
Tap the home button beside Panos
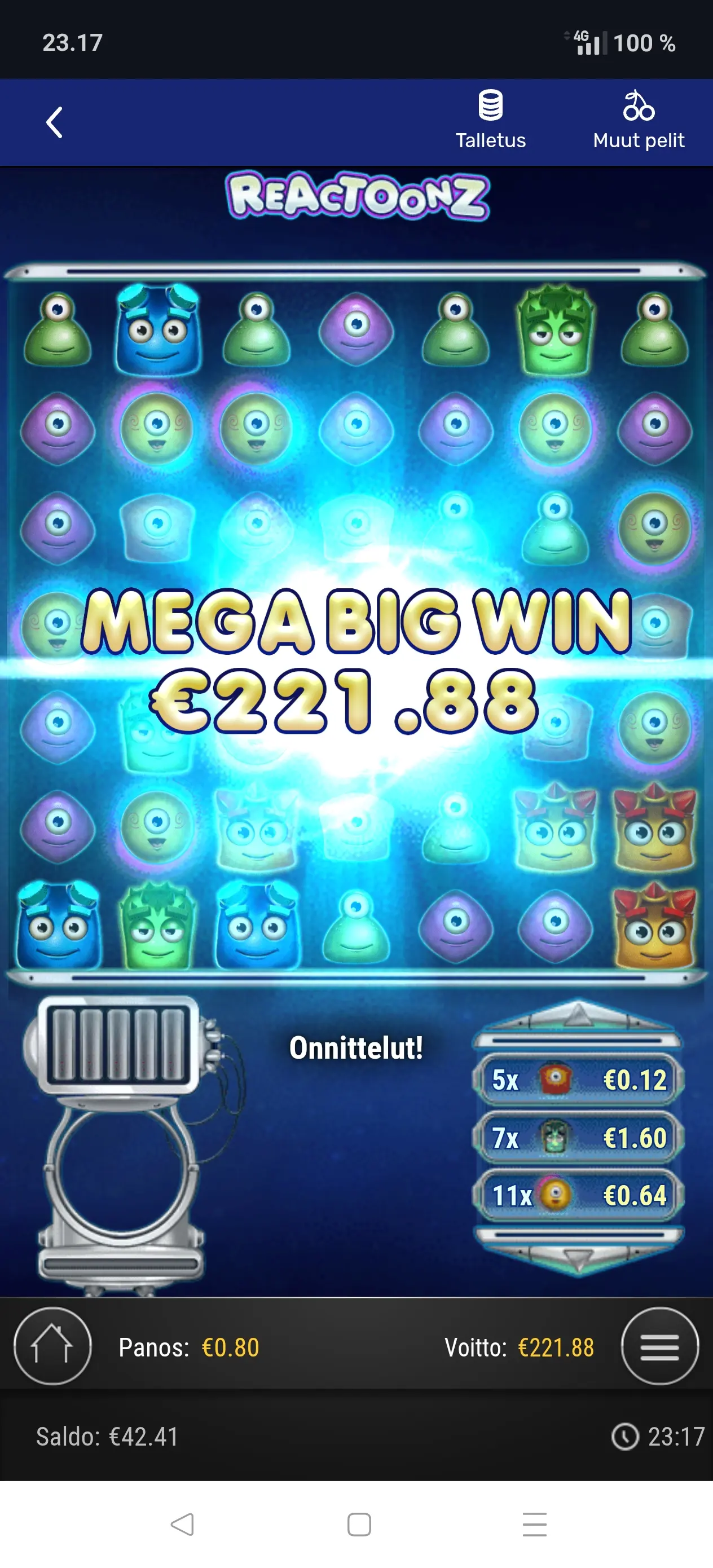point(52,1346)
